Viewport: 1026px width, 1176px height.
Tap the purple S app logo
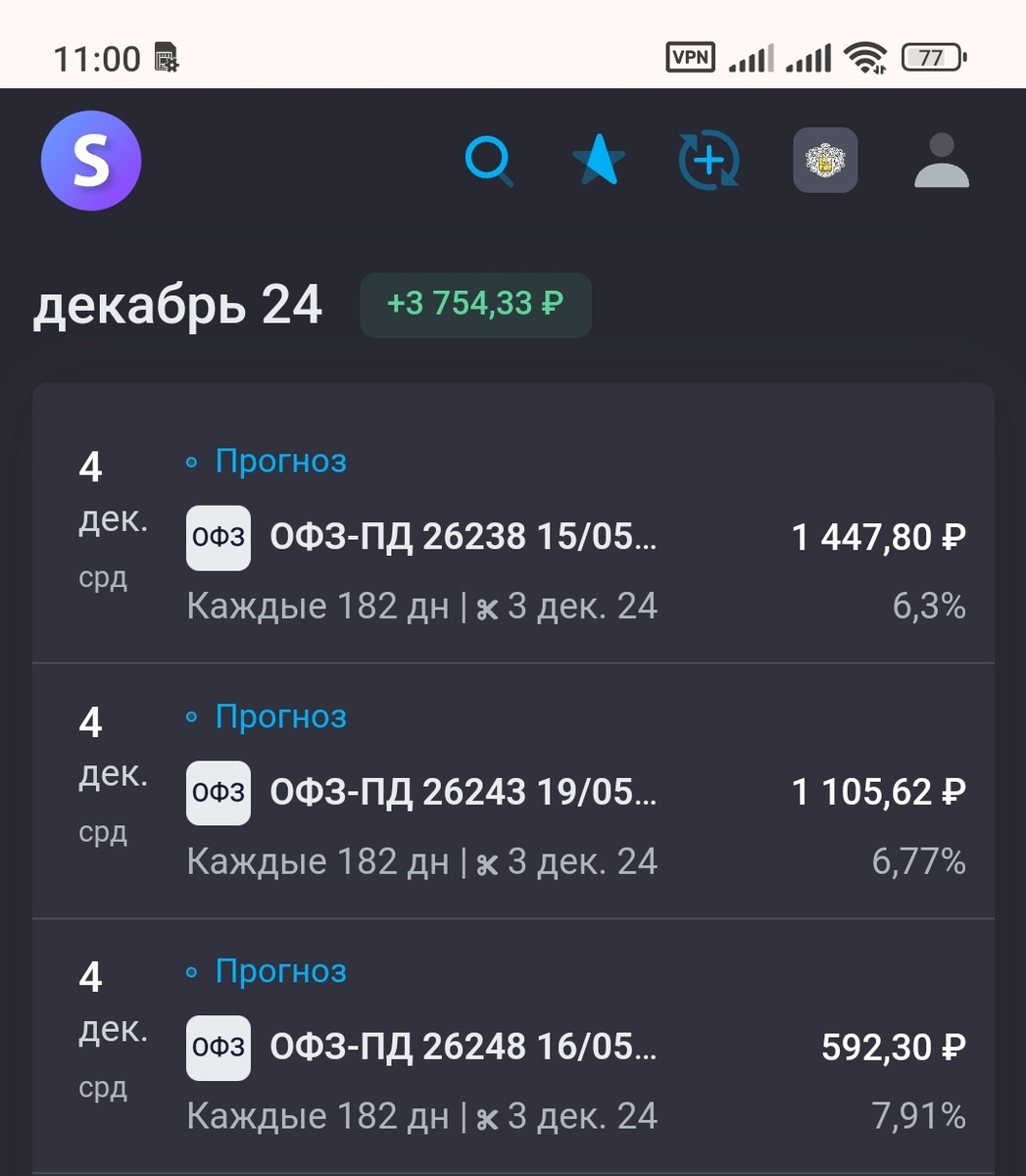[x=91, y=161]
